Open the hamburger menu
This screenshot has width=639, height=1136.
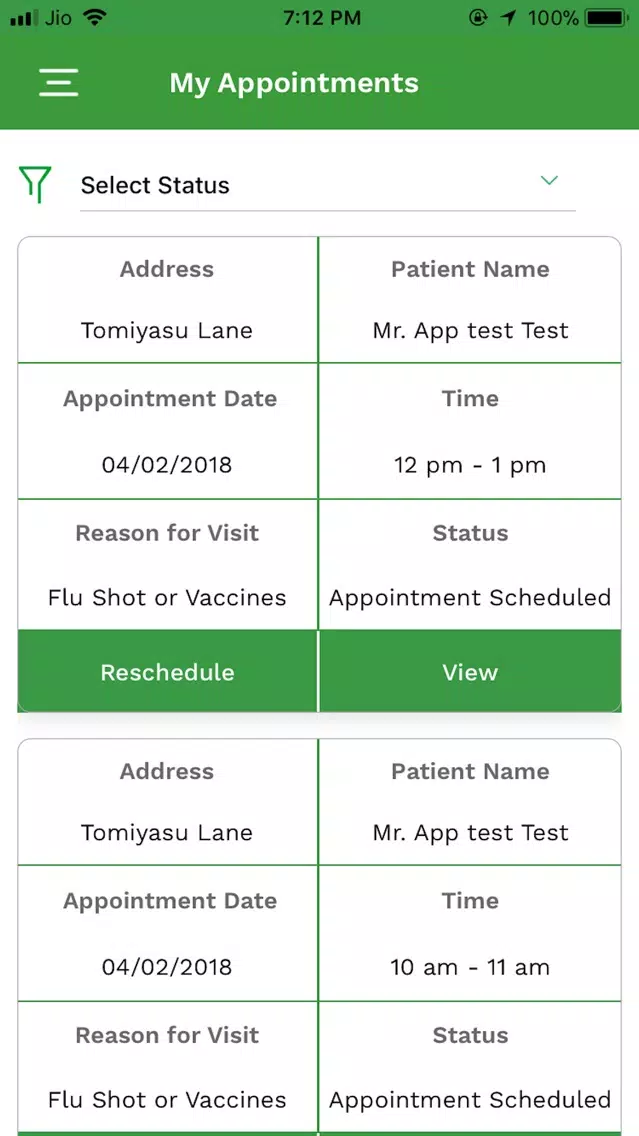59,83
